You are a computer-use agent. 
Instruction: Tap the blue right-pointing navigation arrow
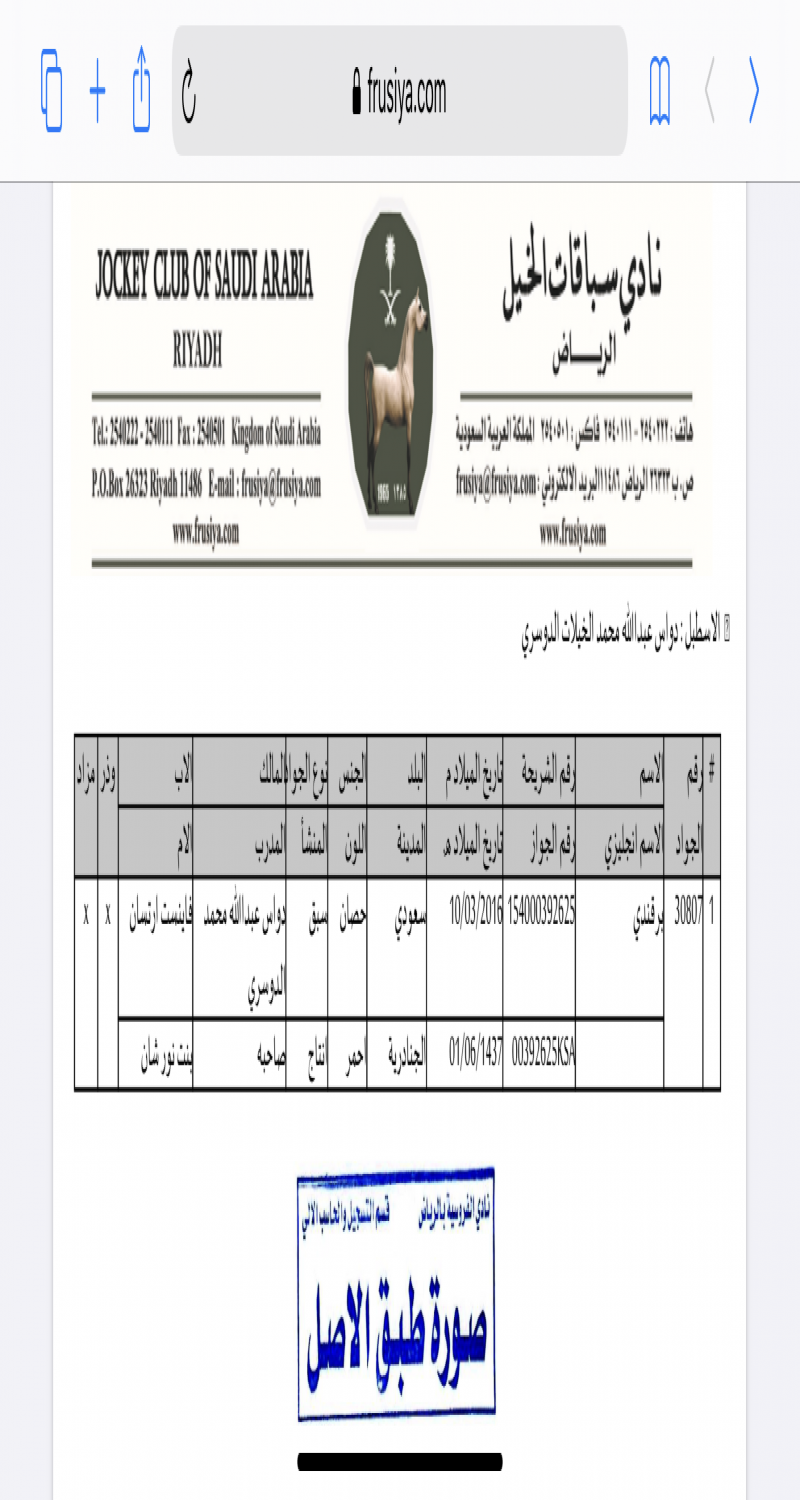click(x=755, y=90)
